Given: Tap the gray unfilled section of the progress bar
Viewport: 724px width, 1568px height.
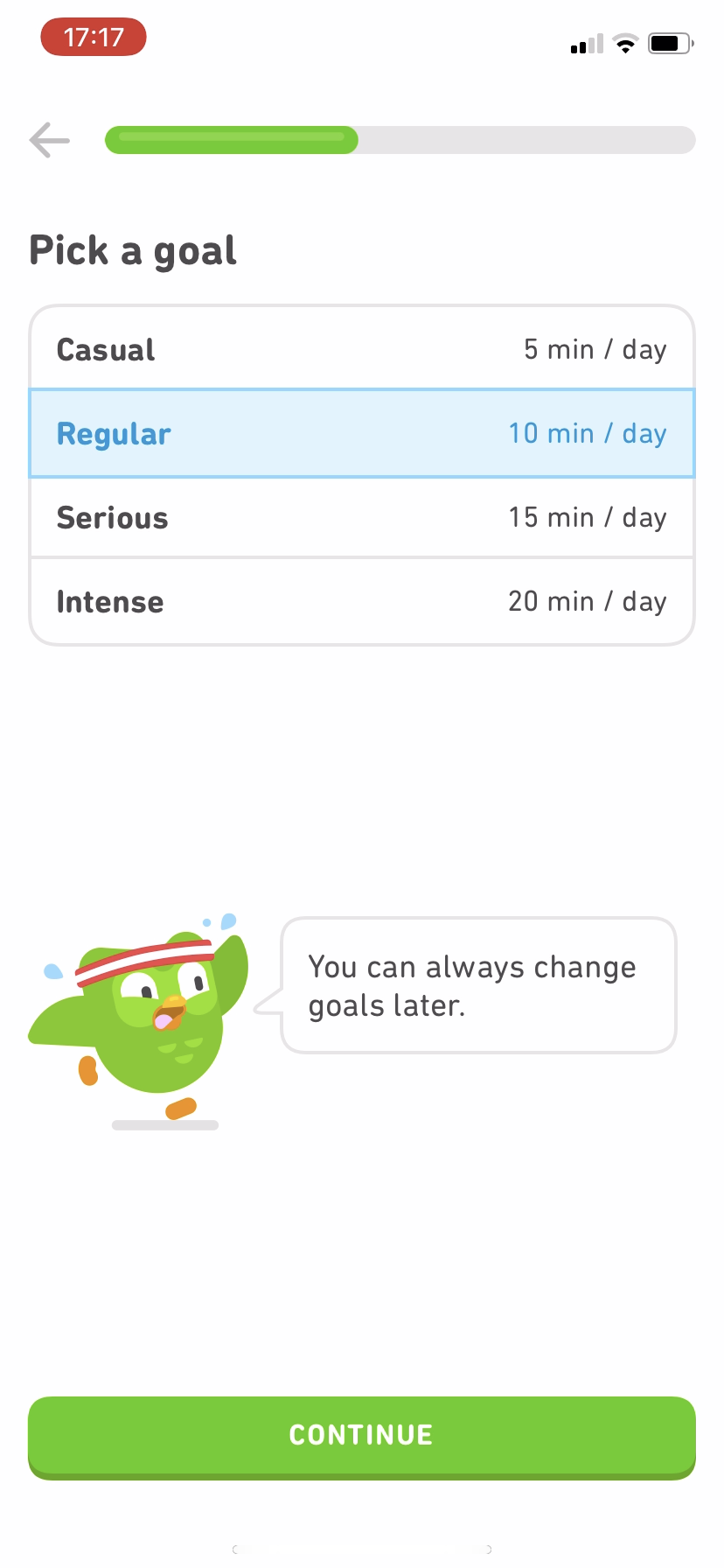Looking at the screenshot, I should tap(525, 140).
